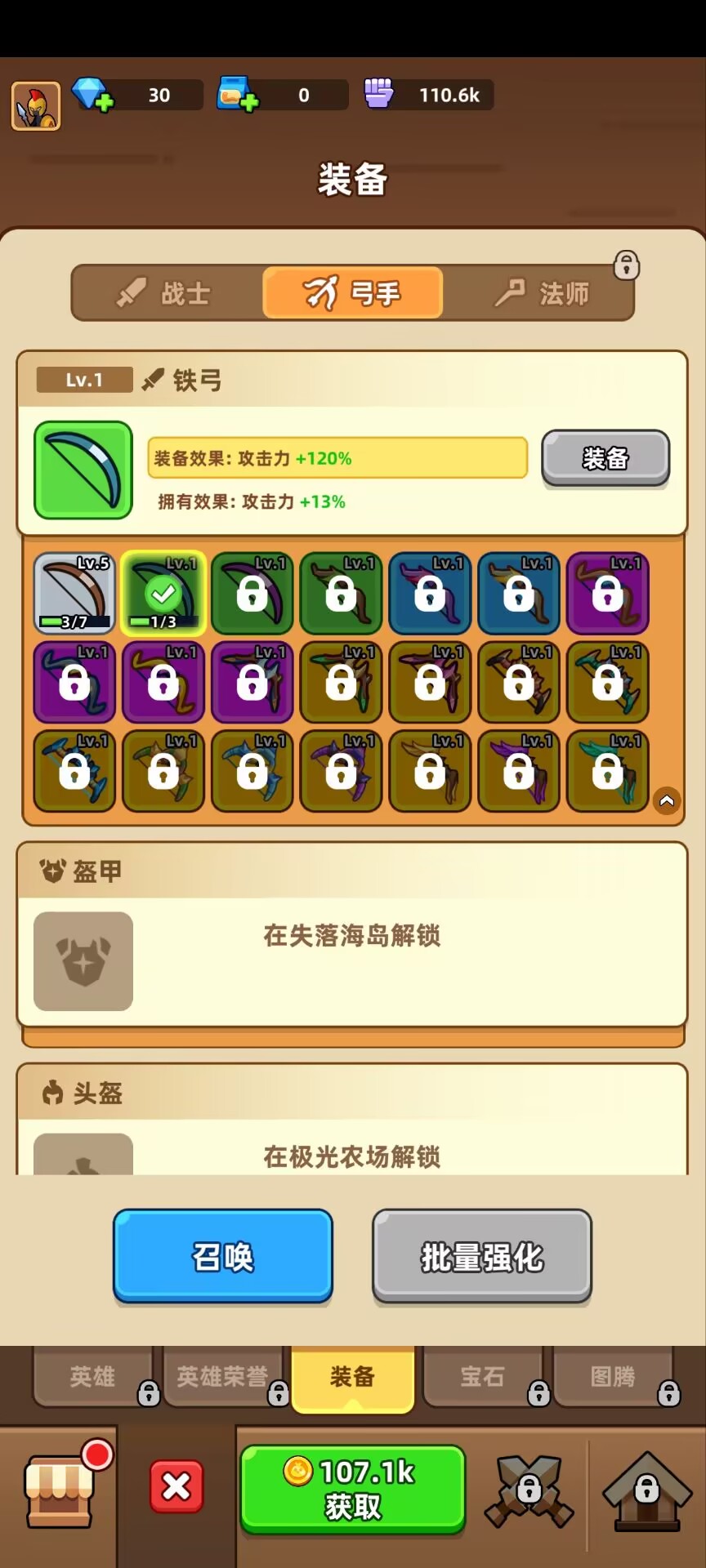
Task: Collapse the bow grid with the arrow
Action: [x=667, y=801]
